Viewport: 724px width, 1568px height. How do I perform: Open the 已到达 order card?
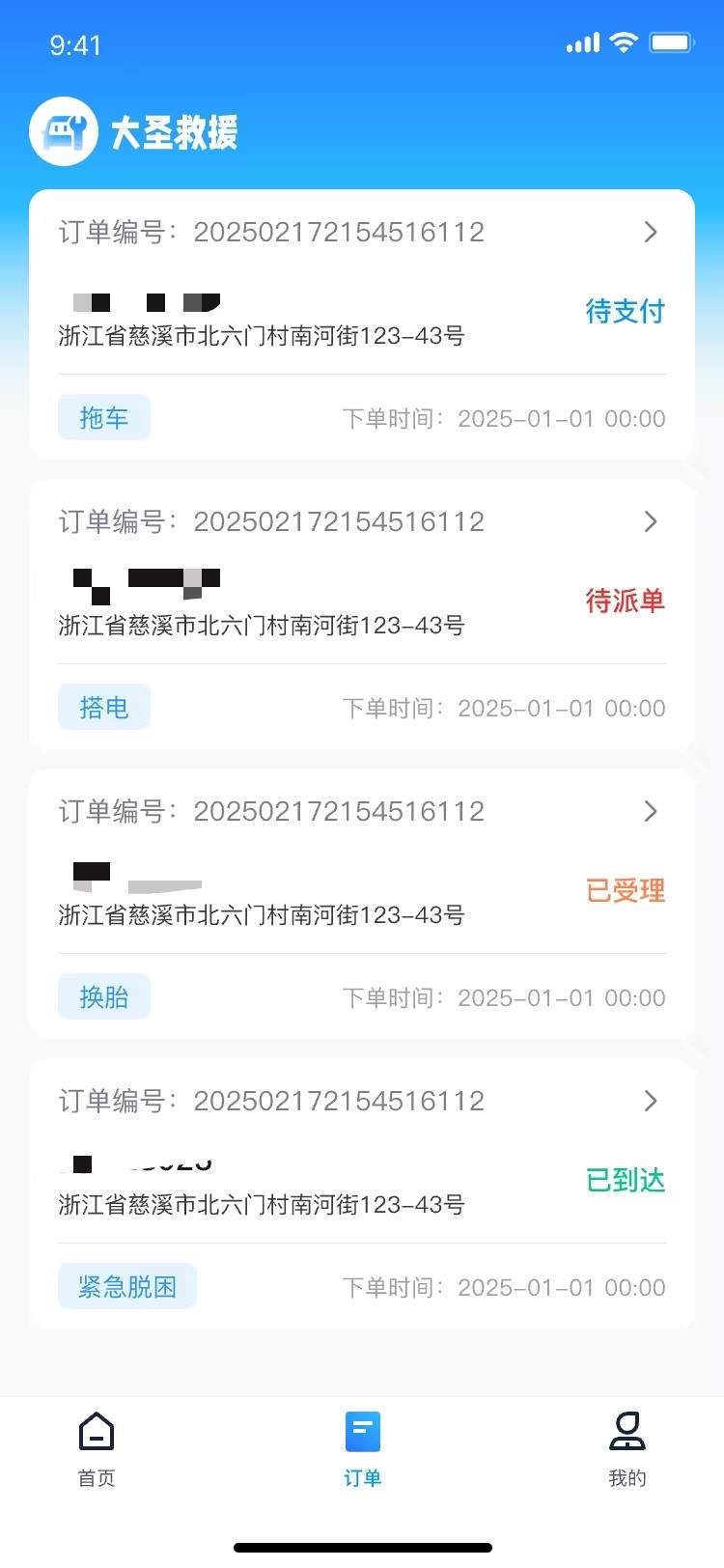click(x=362, y=1192)
